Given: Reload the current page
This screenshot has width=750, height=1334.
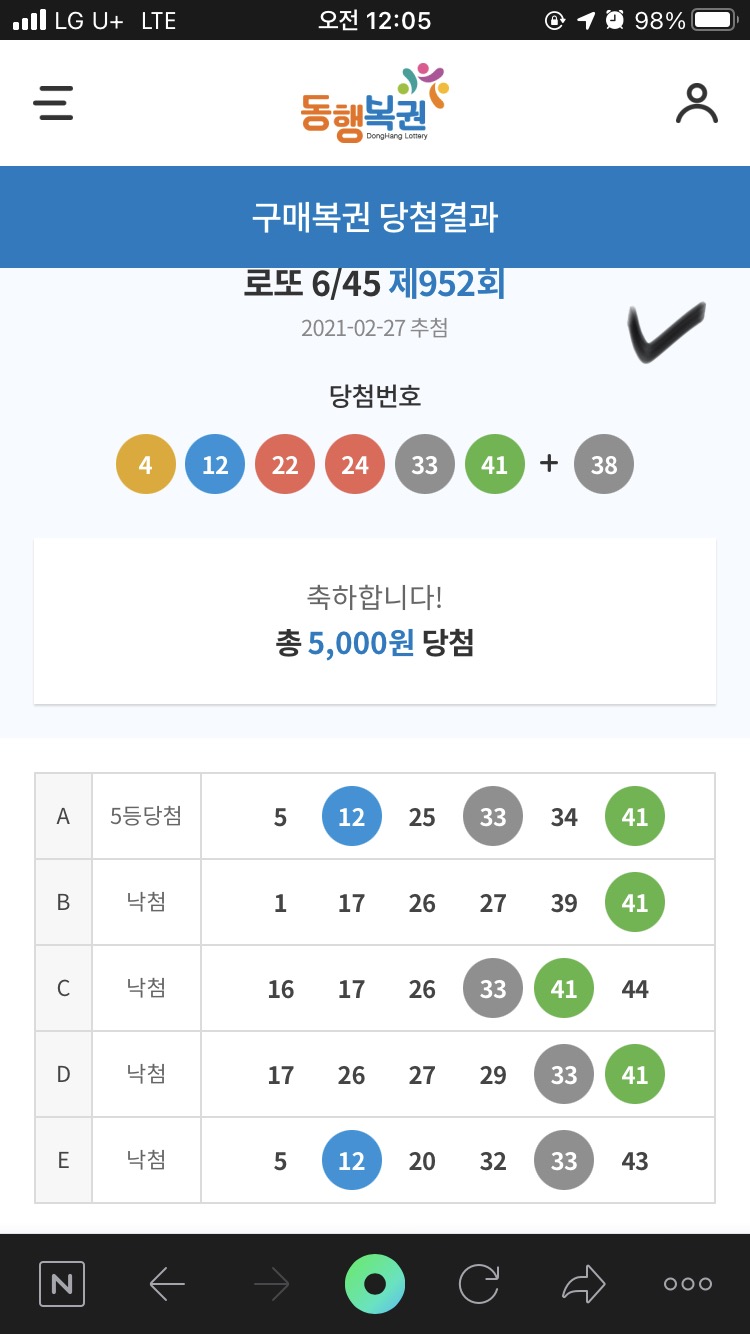Looking at the screenshot, I should coord(479,1284).
